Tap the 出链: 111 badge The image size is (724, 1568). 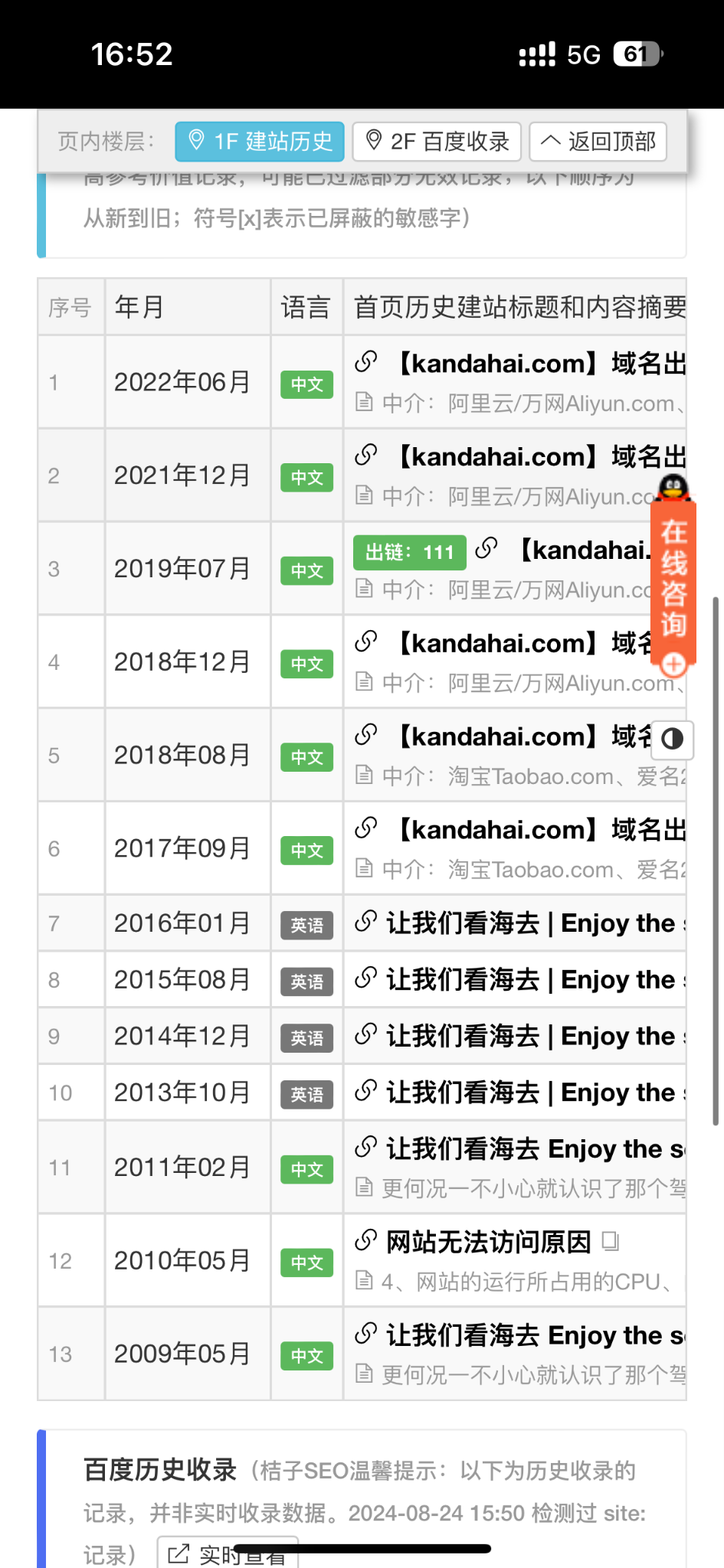[409, 552]
